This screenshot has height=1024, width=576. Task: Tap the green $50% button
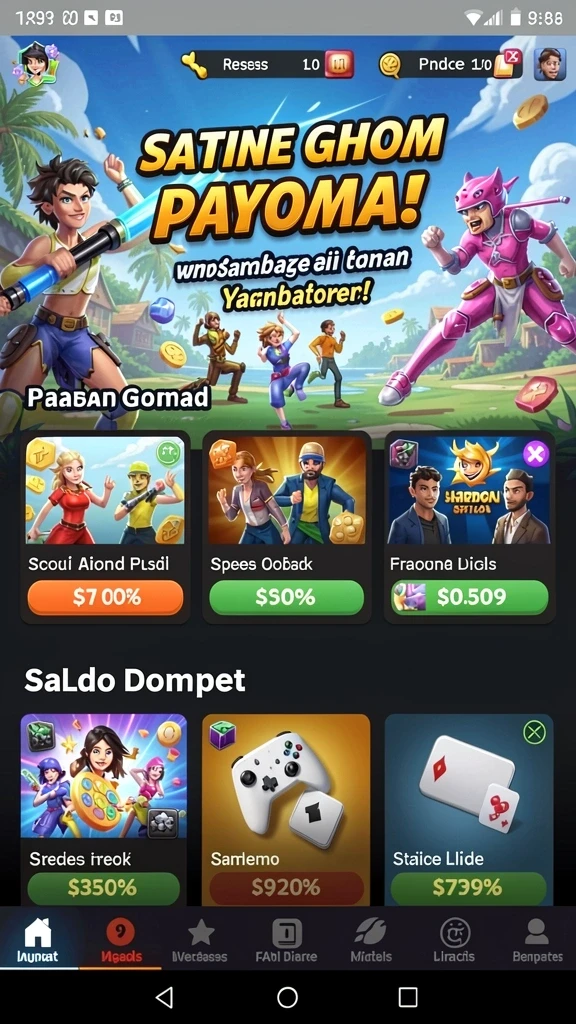coord(286,597)
